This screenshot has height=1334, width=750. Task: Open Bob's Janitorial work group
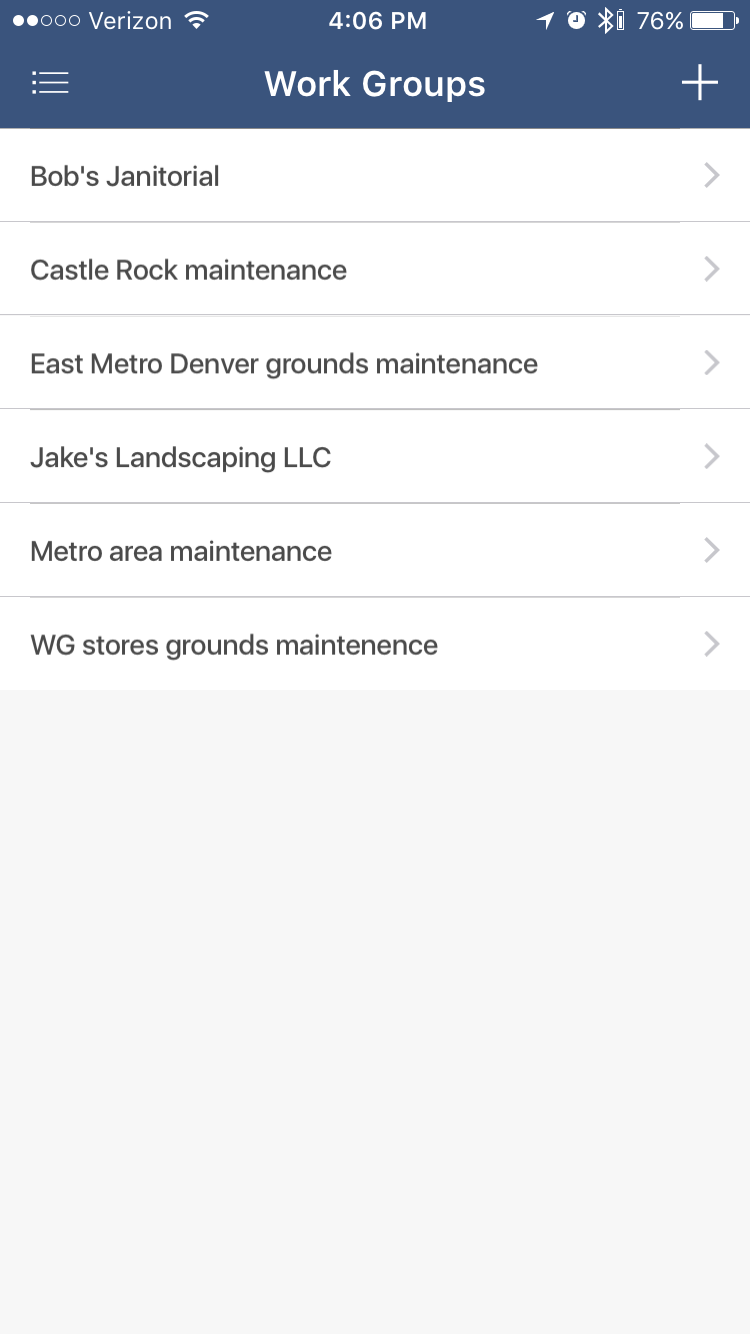pos(375,176)
